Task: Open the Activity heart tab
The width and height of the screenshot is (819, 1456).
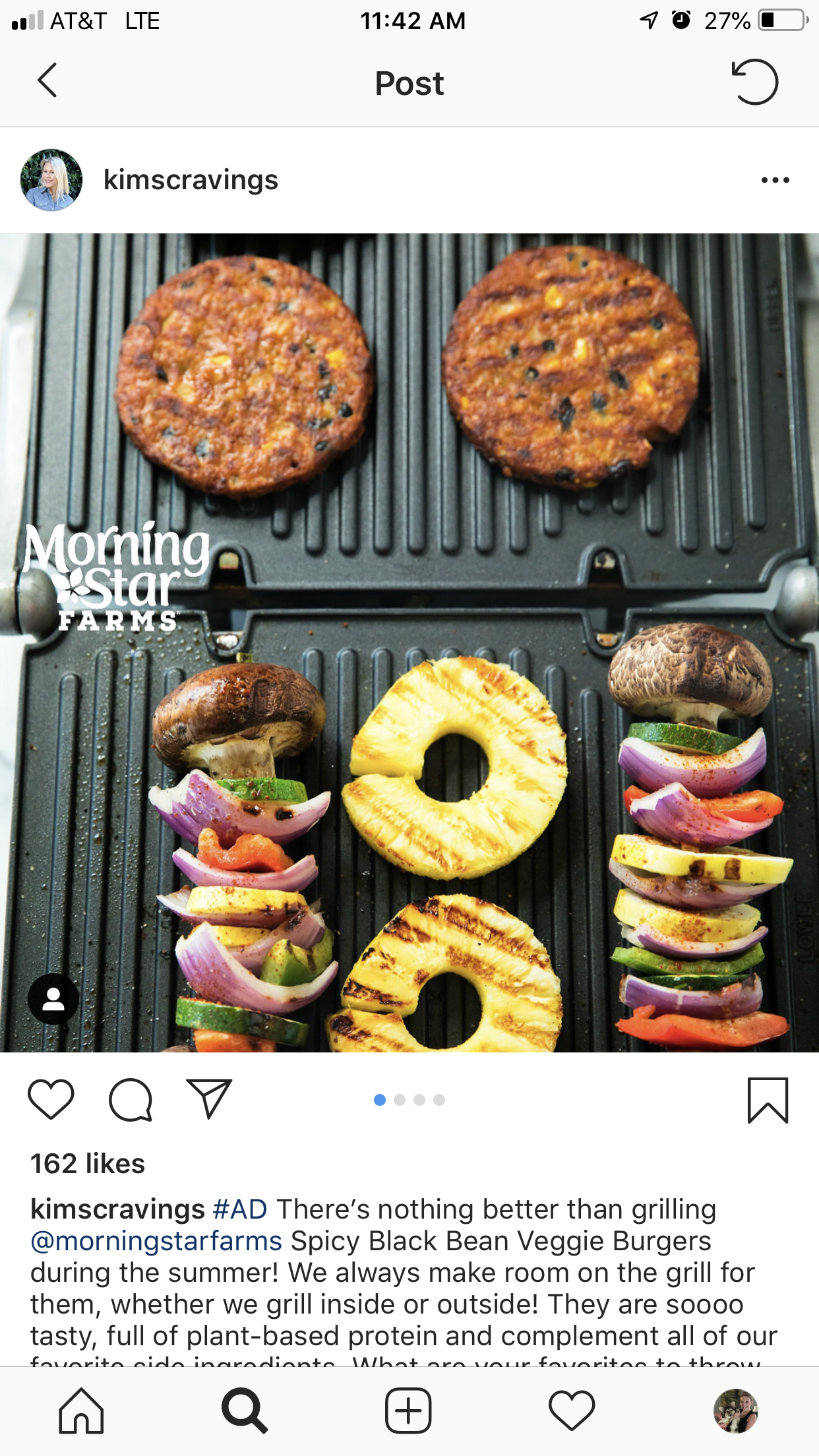Action: coord(572,1411)
